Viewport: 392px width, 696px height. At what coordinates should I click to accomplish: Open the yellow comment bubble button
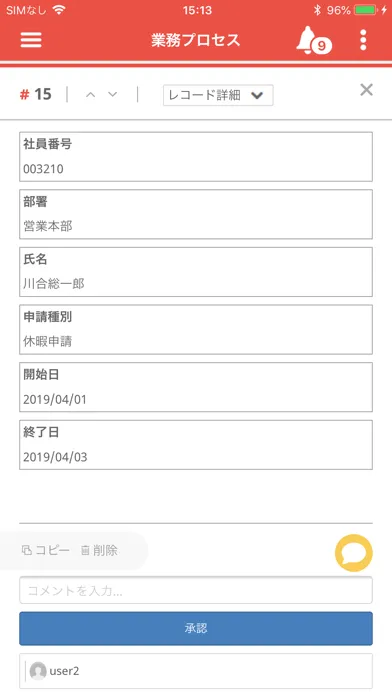pyautogui.click(x=354, y=553)
